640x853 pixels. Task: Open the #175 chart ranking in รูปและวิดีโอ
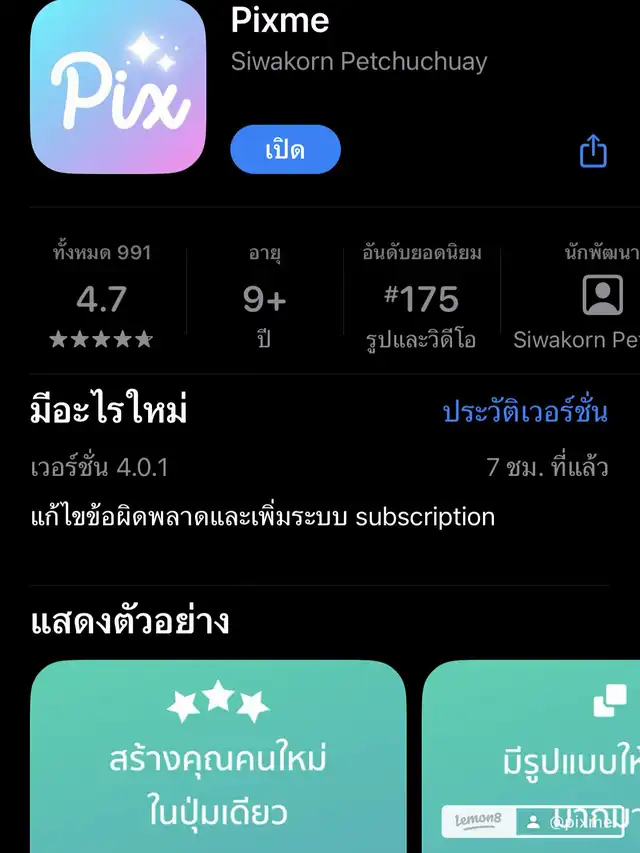click(x=420, y=298)
